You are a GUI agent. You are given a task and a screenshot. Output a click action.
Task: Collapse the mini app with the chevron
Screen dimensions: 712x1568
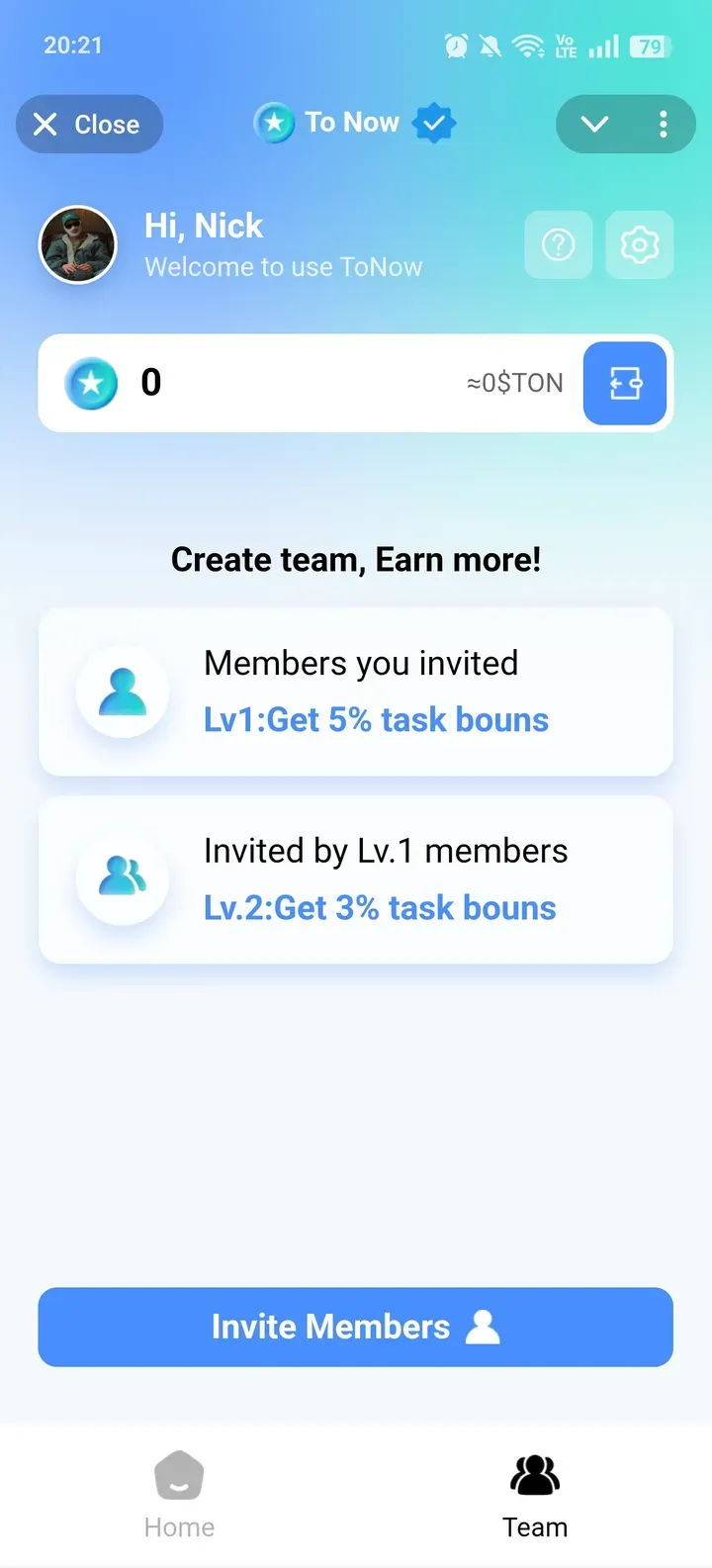pos(594,125)
